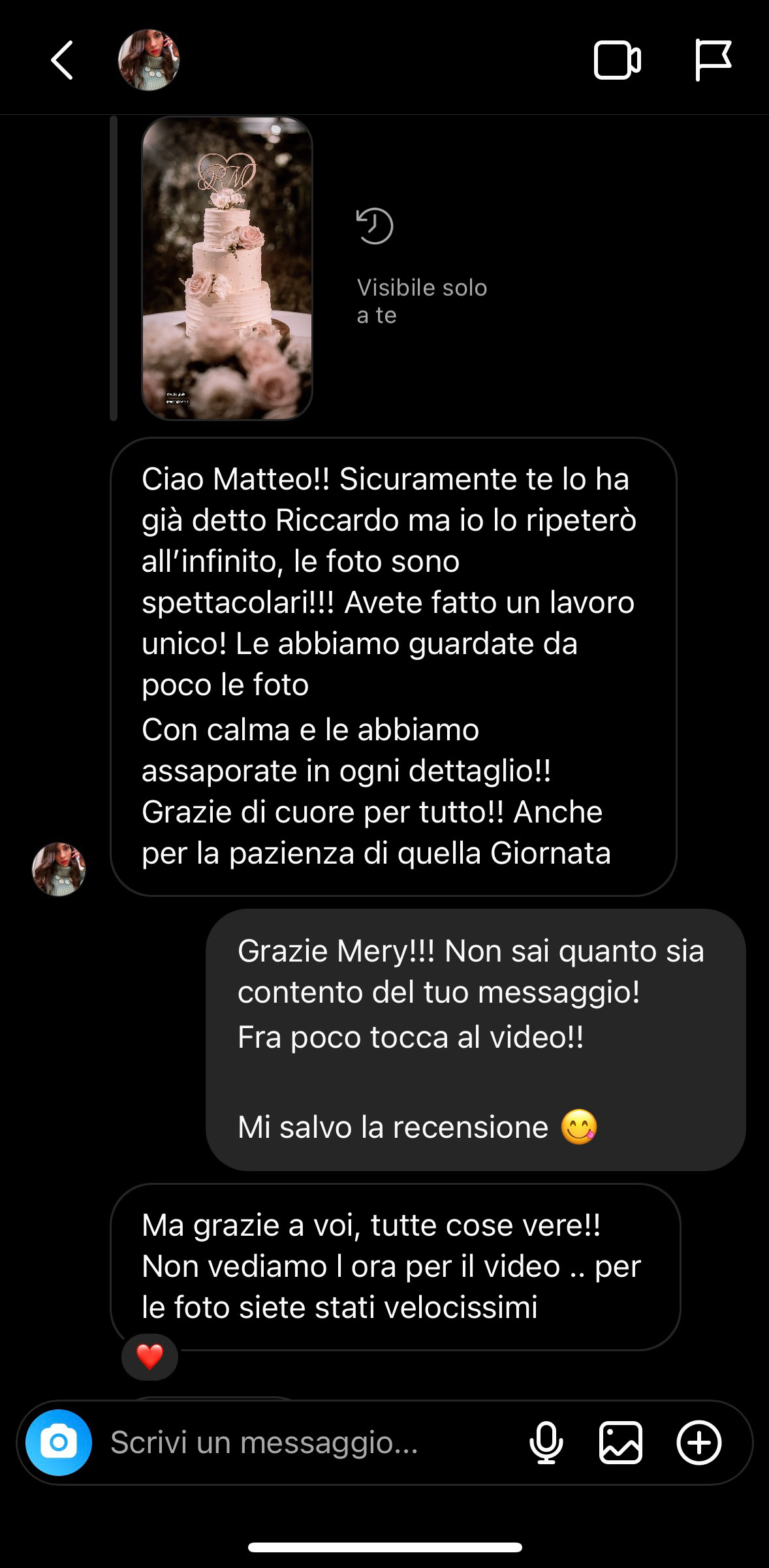Tap the flag icon in header
Screen dimensions: 769x1568
(712, 60)
